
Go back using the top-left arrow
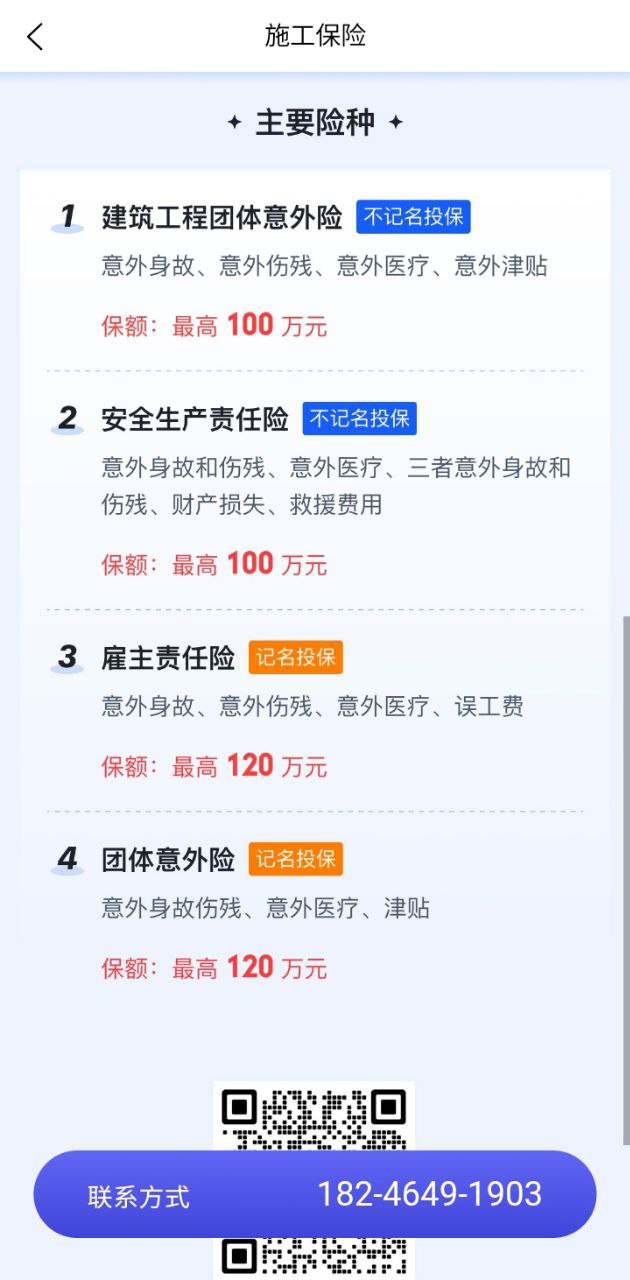coord(35,37)
